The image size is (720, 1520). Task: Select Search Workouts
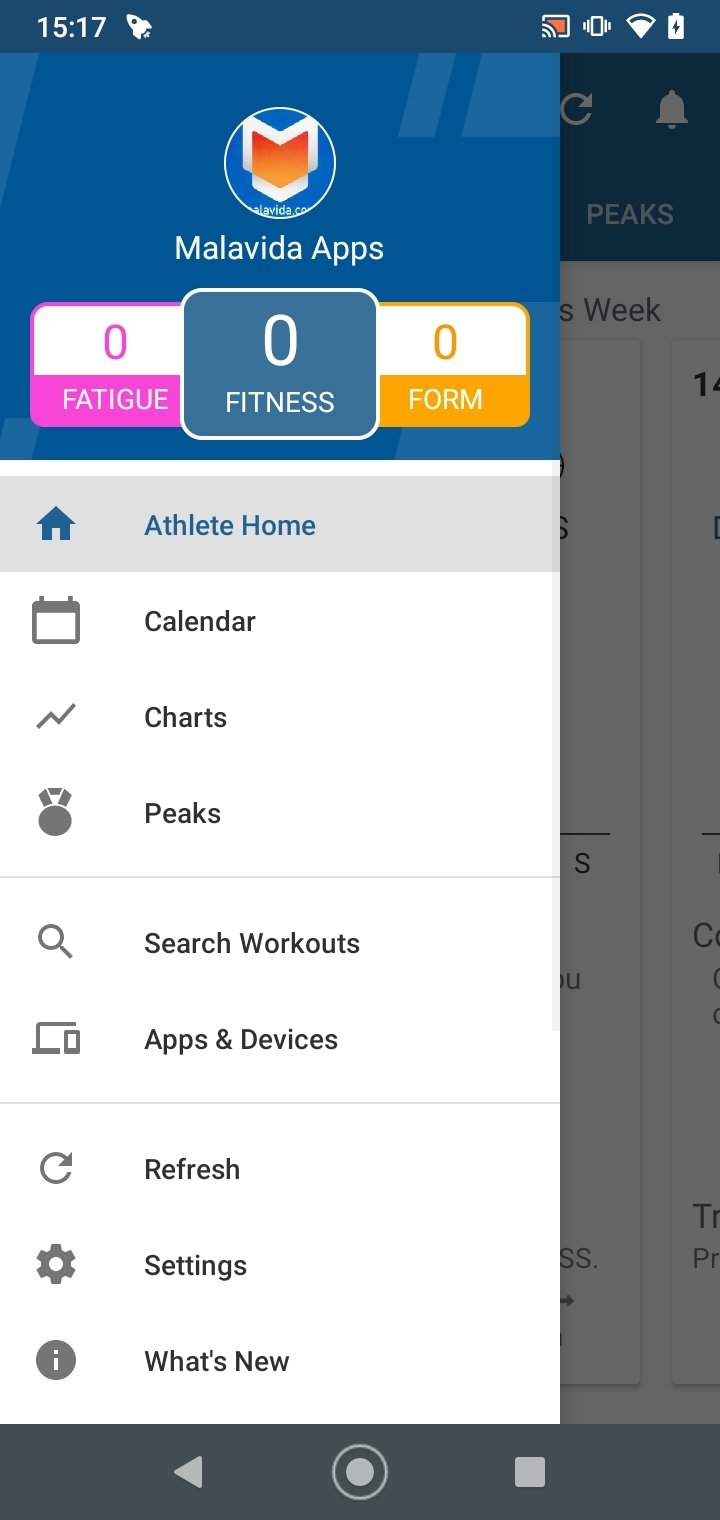(x=280, y=942)
